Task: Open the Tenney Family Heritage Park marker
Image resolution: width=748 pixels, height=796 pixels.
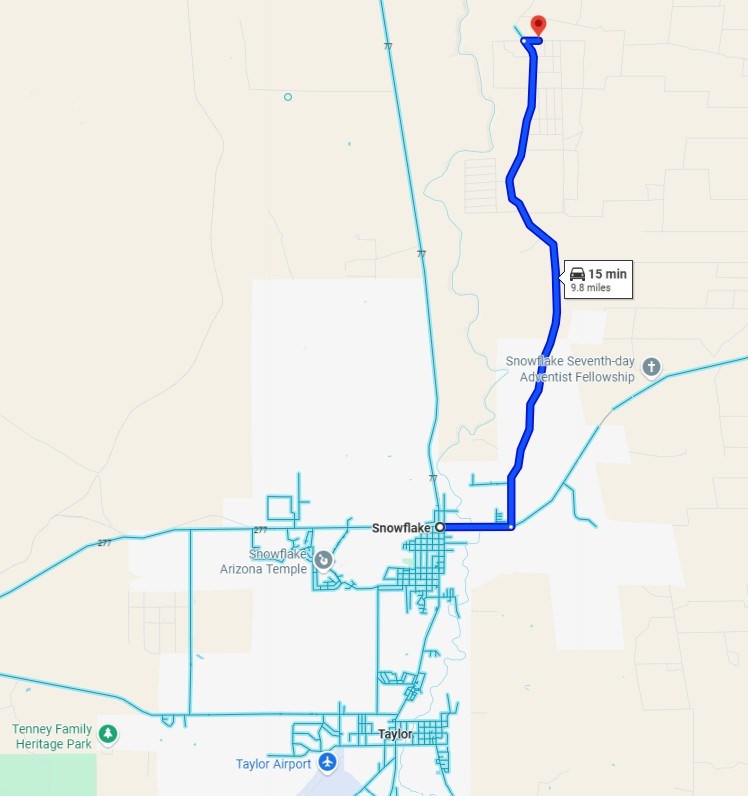Action: click(x=108, y=735)
